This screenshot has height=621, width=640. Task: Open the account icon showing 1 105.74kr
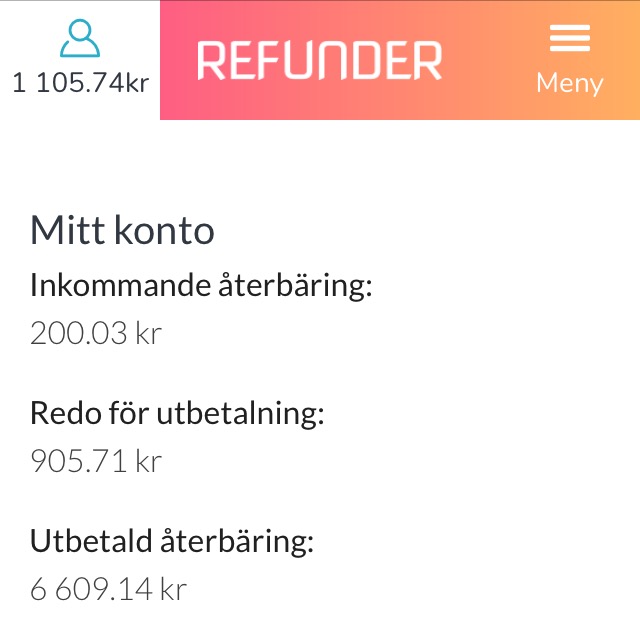[80, 58]
